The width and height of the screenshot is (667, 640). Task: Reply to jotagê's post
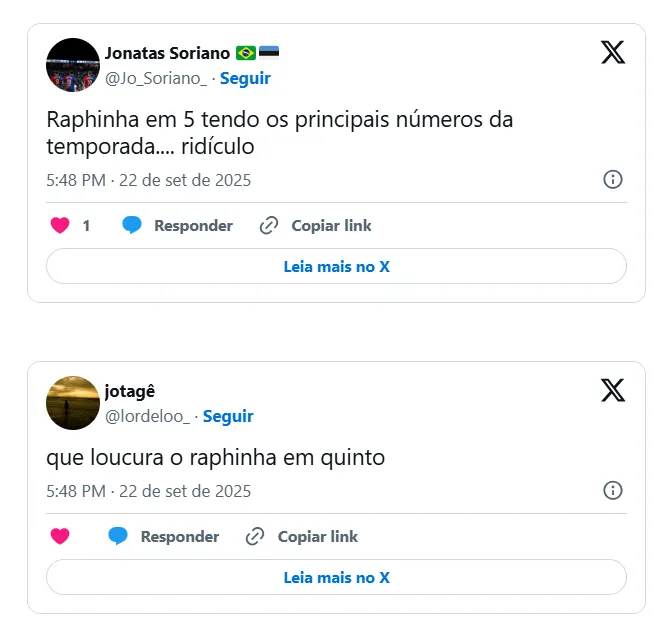[x=164, y=537]
